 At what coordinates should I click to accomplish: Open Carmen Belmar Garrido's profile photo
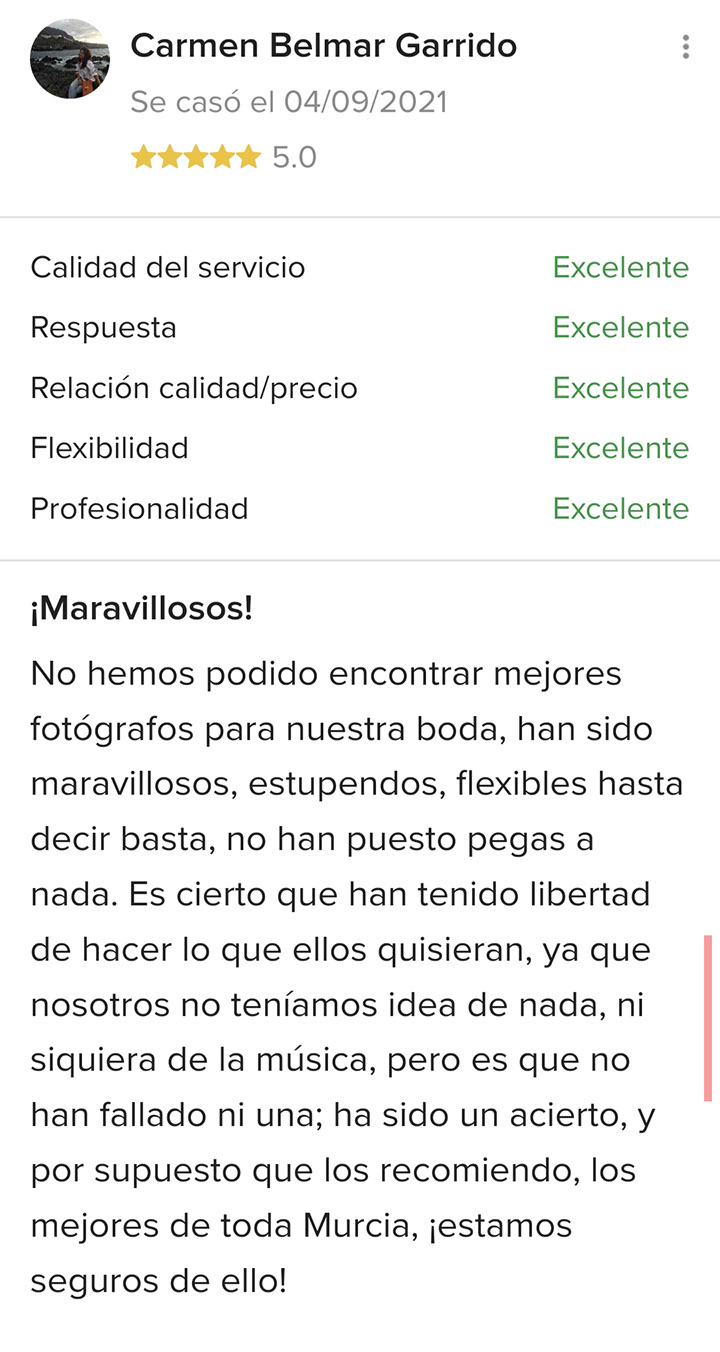point(70,59)
